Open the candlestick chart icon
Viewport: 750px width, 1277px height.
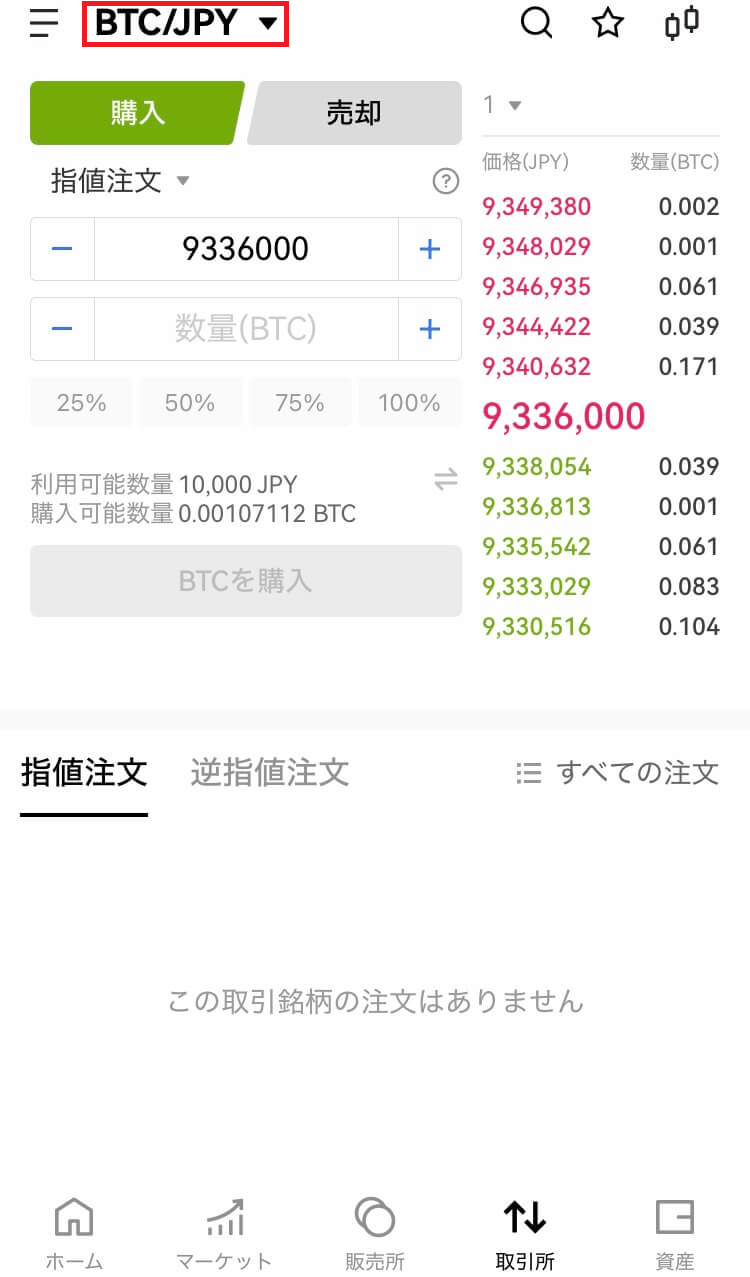point(682,23)
